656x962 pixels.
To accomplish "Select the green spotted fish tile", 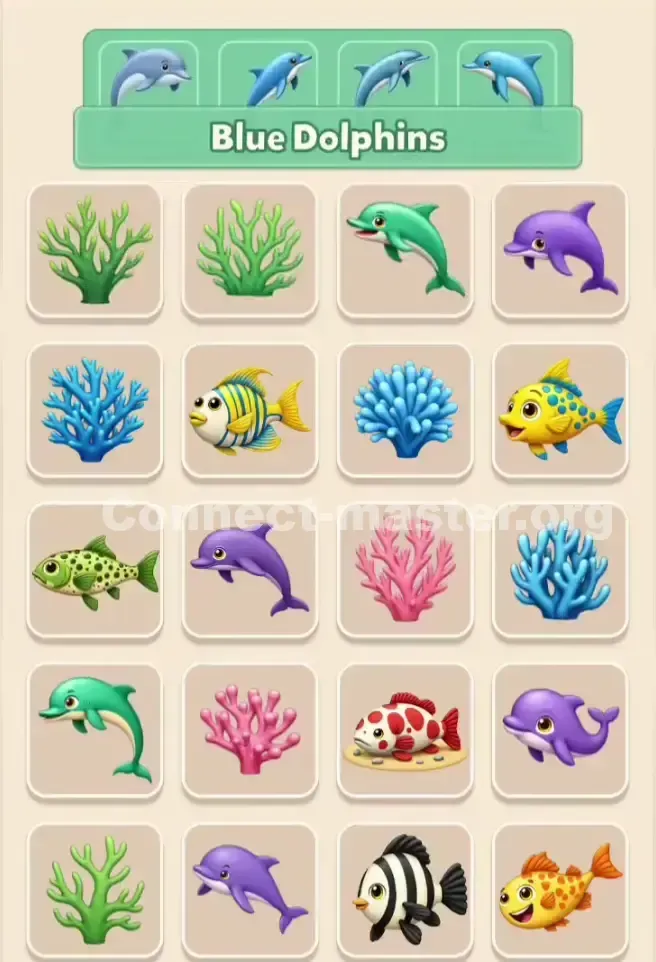I will 95,572.
